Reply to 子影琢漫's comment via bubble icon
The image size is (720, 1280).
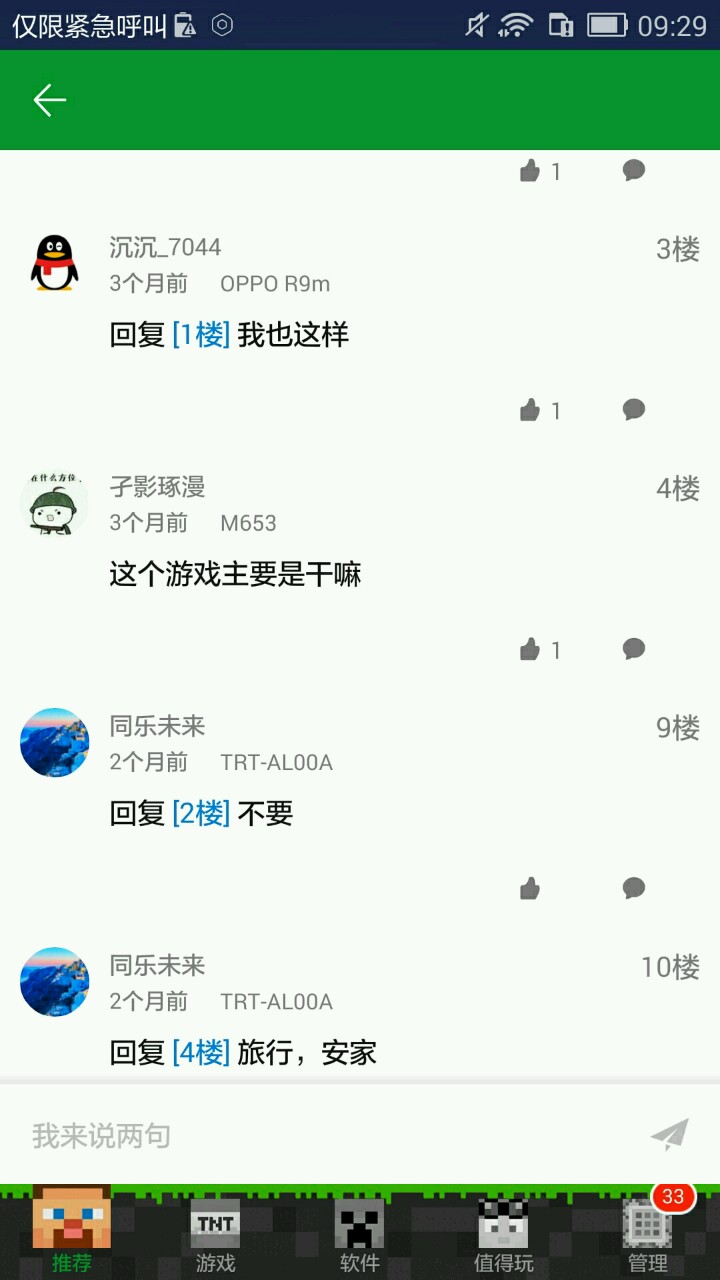[x=633, y=649]
